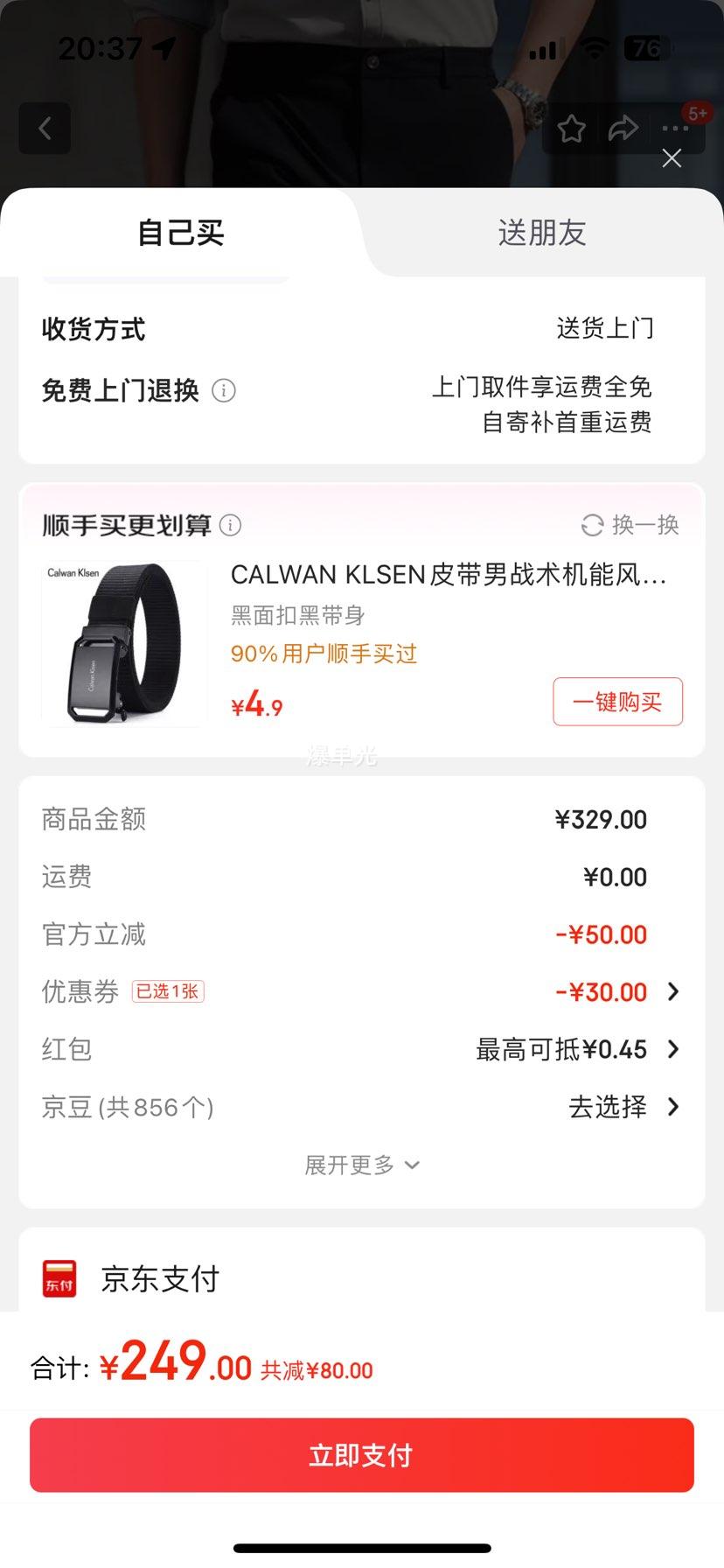
Task: Tap 换一换 to refresh suggestion
Action: (x=630, y=525)
